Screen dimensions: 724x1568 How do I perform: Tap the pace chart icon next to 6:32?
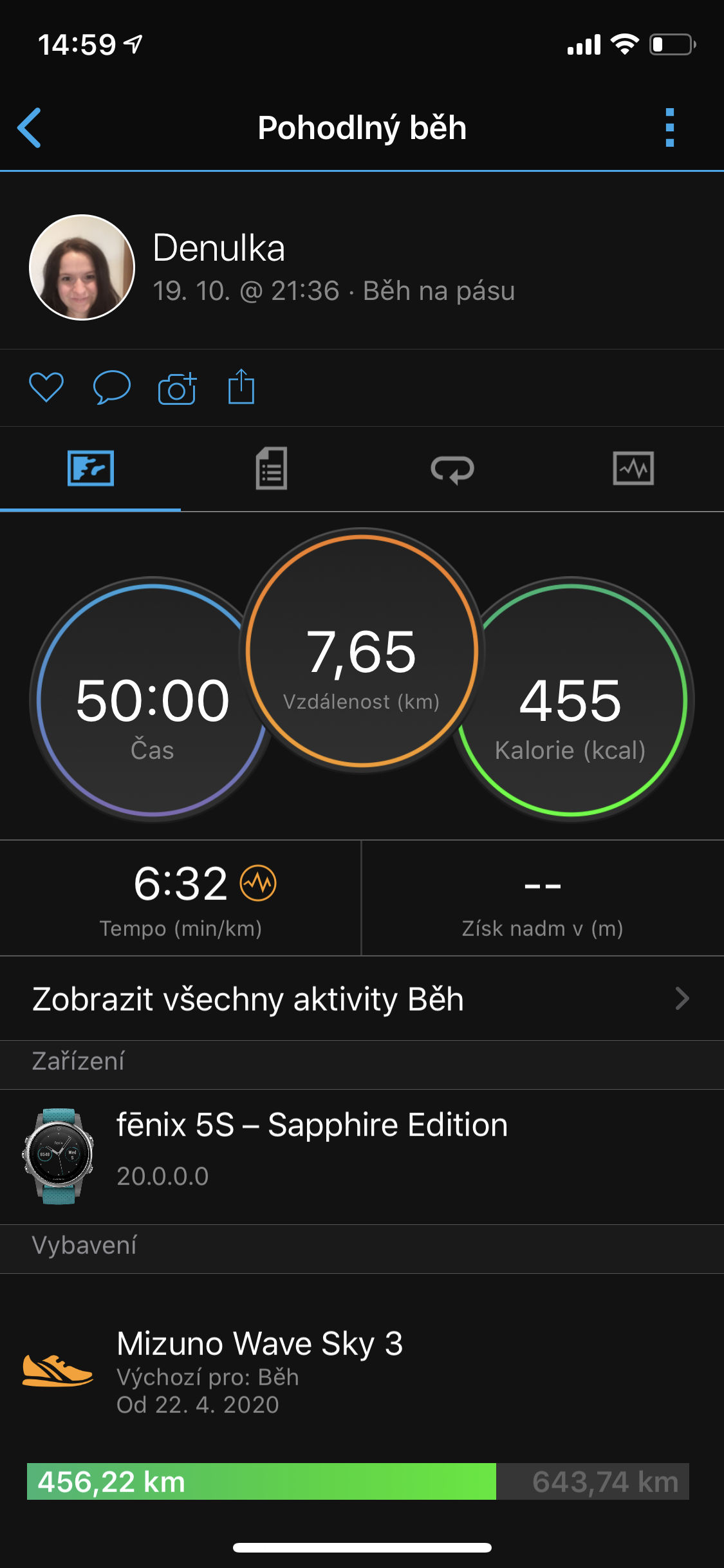click(x=258, y=883)
